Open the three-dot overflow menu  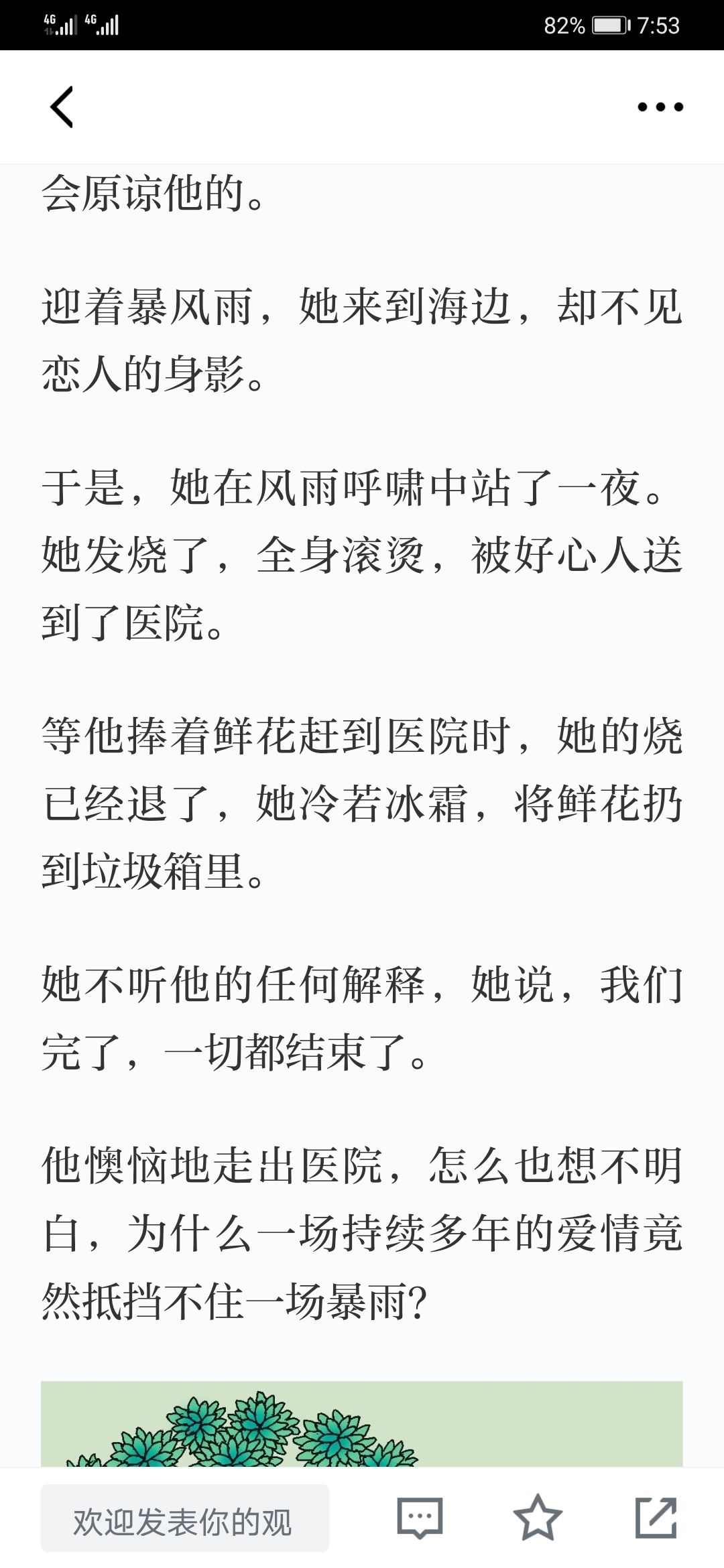(x=660, y=107)
